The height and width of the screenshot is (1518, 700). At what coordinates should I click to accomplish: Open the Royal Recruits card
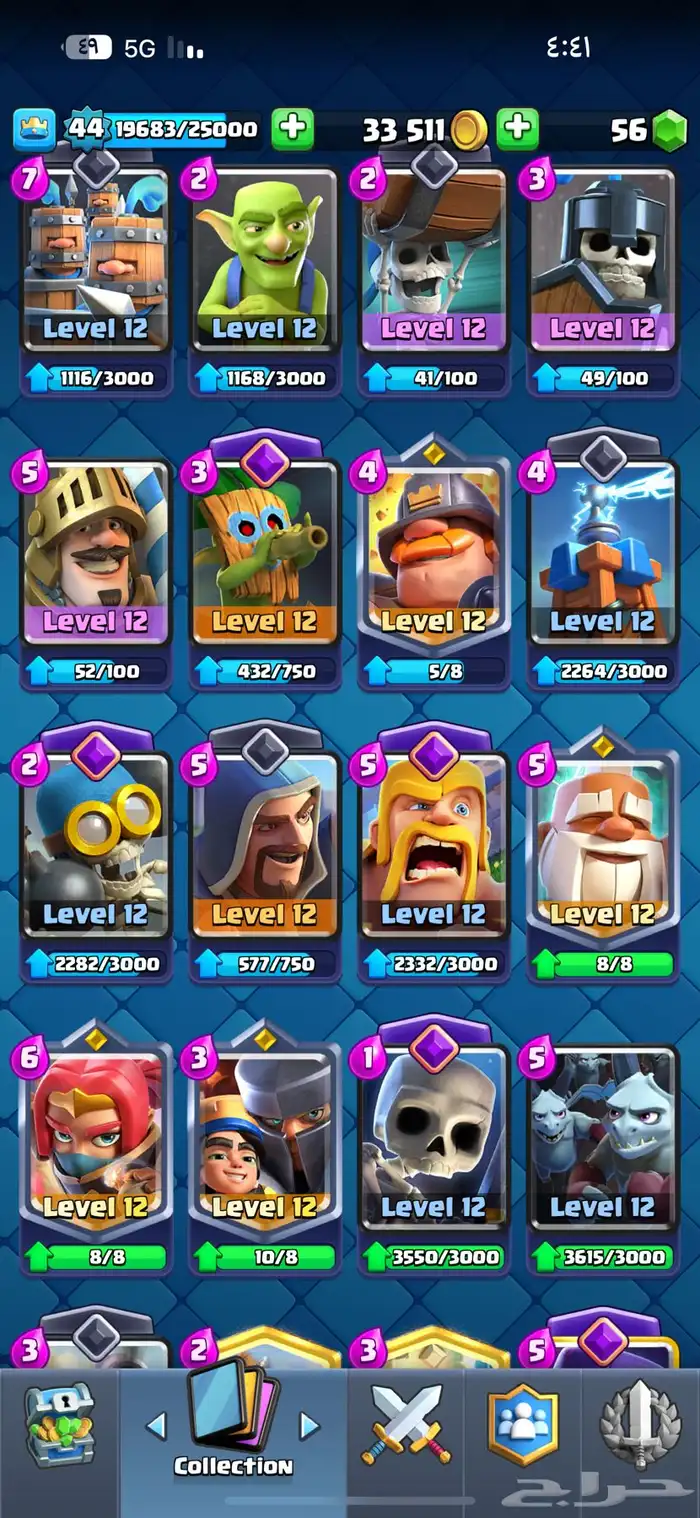pyautogui.click(x=96, y=265)
